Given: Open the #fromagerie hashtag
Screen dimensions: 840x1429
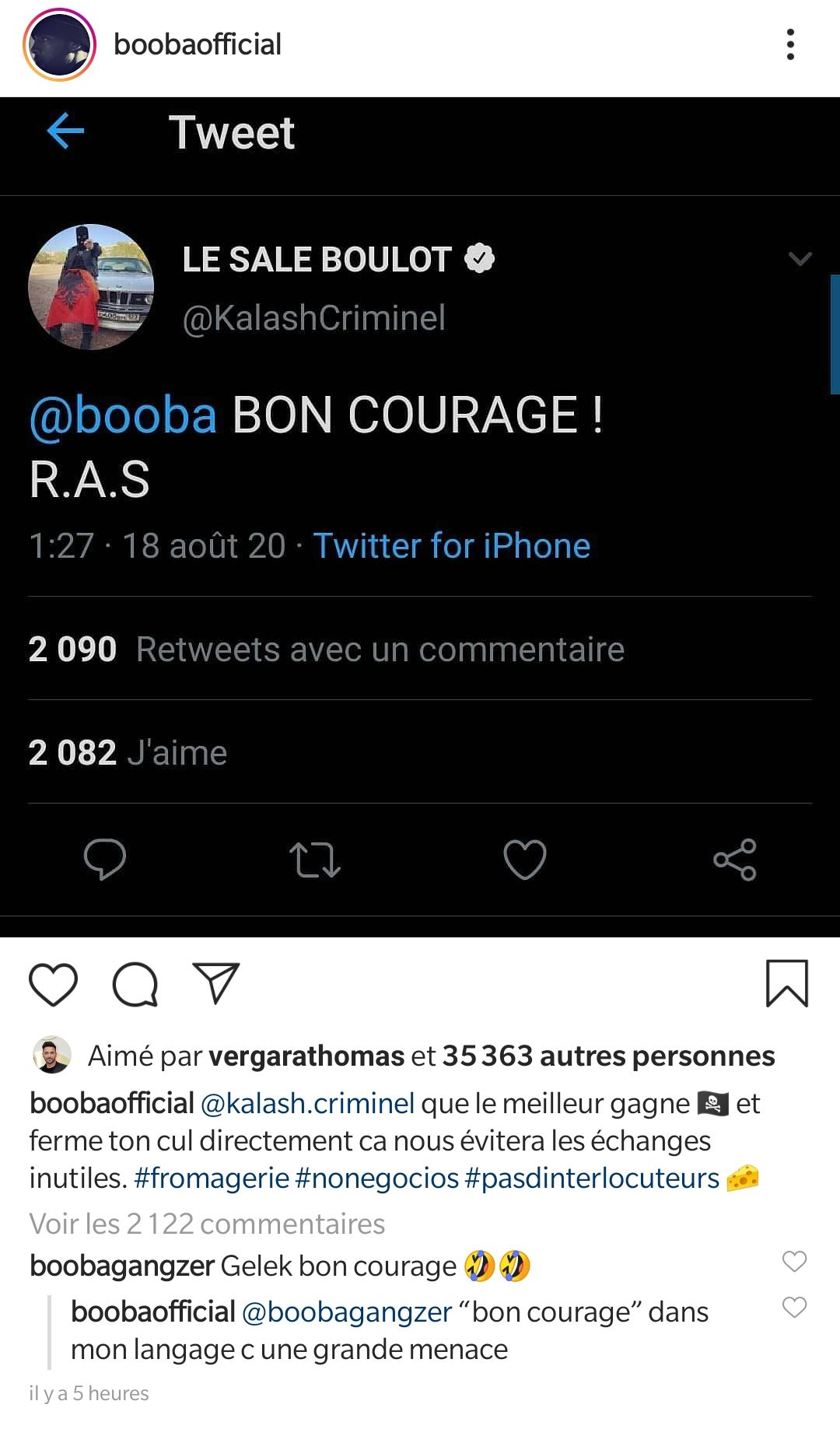Looking at the screenshot, I should point(212,1178).
